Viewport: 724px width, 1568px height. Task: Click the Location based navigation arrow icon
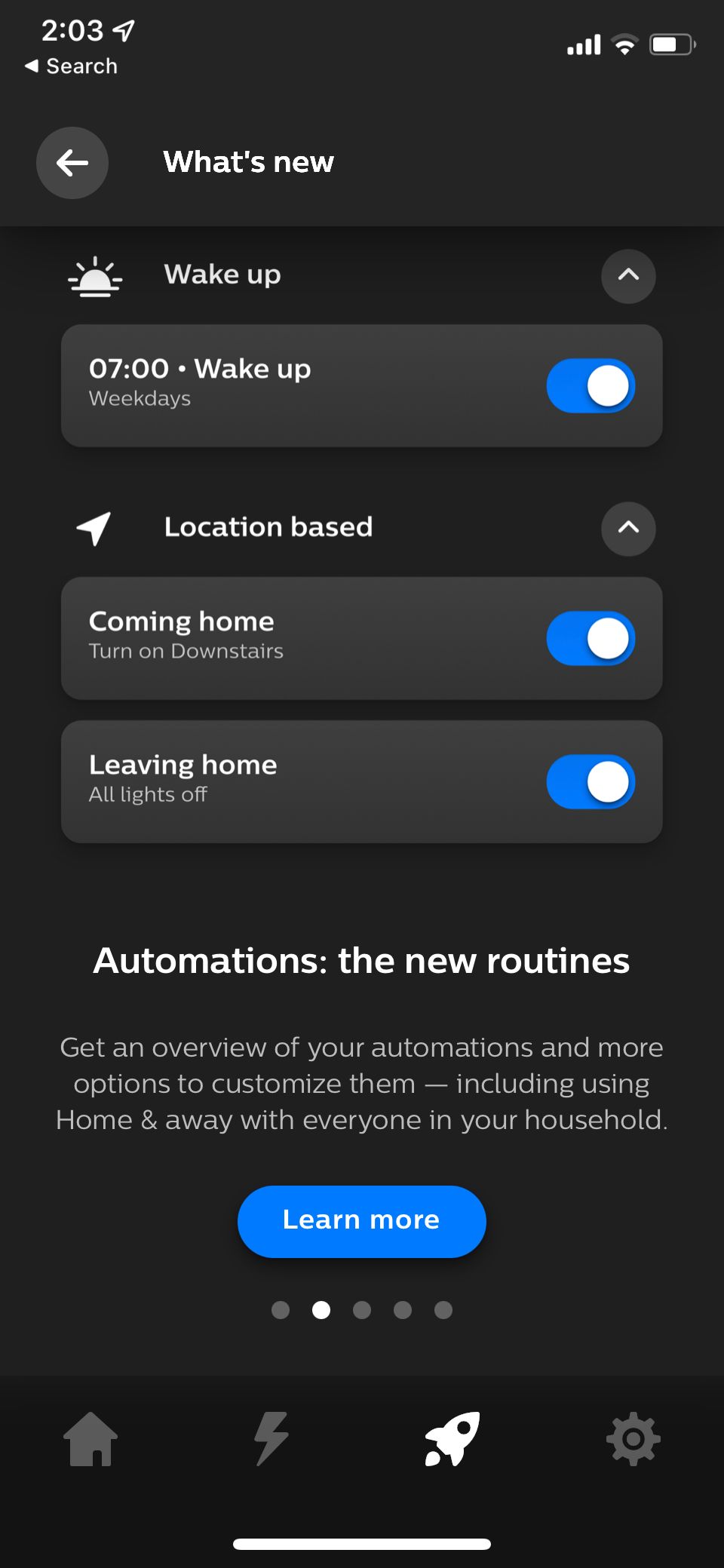point(92,528)
